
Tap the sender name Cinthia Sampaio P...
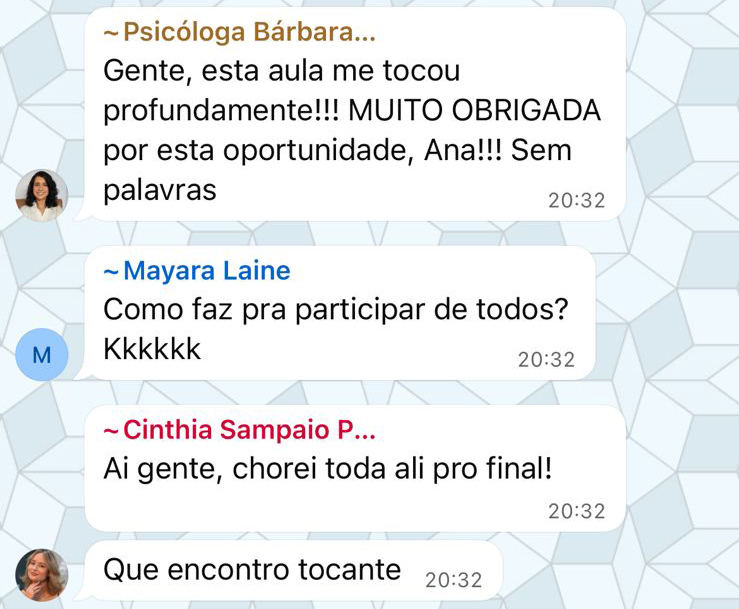coord(240,430)
